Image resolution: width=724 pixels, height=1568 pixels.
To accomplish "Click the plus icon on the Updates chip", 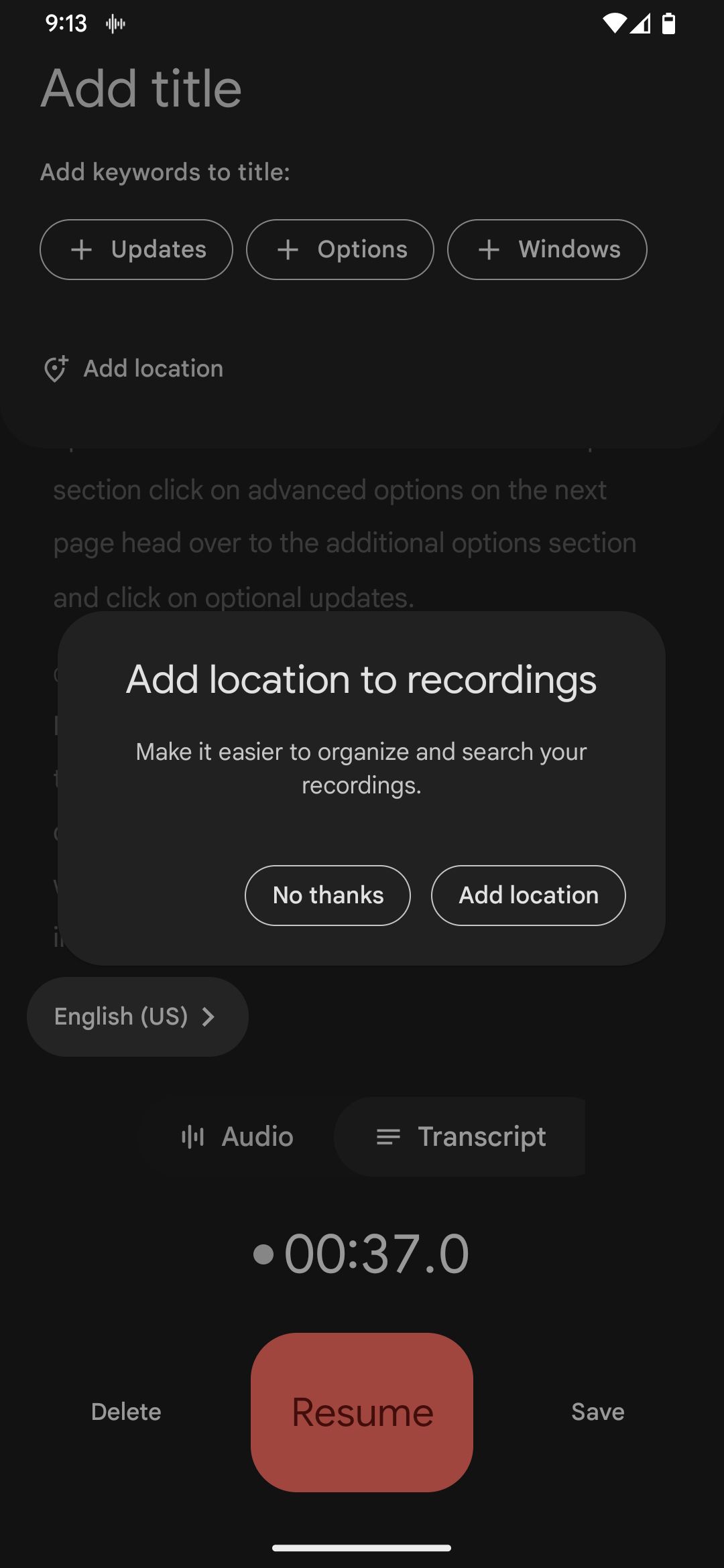I will click(80, 249).
